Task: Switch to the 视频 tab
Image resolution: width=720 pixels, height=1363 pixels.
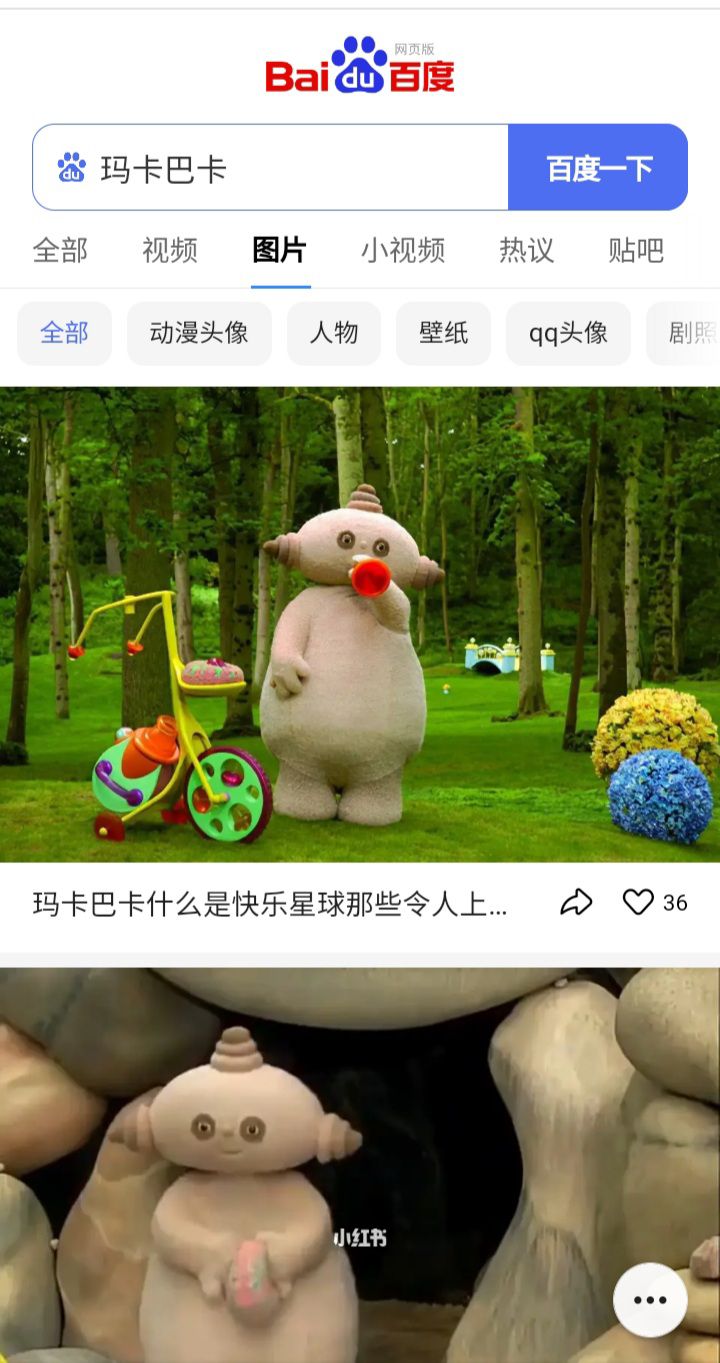Action: click(x=170, y=250)
